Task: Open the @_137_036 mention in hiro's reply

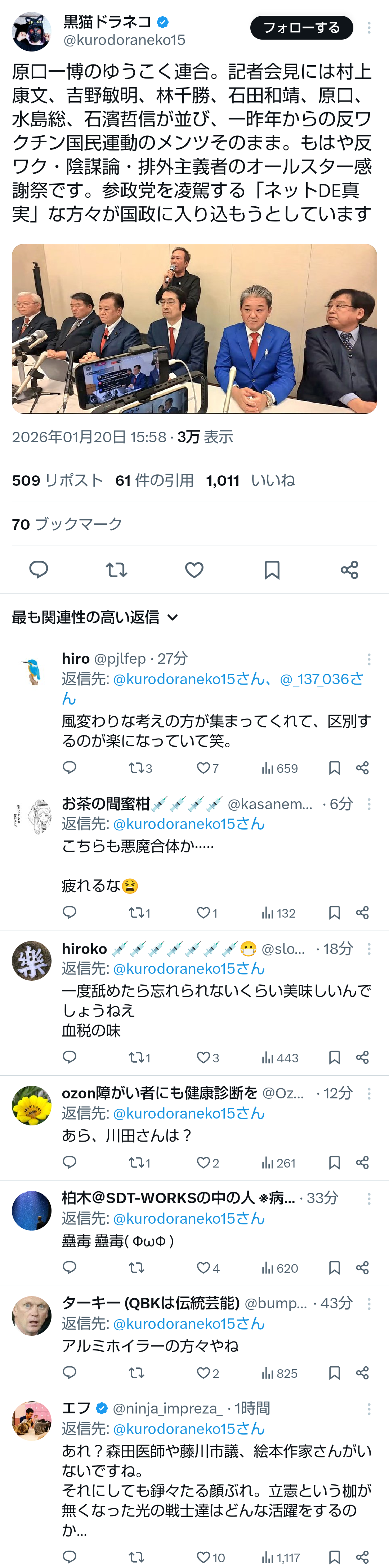Action: (x=321, y=679)
